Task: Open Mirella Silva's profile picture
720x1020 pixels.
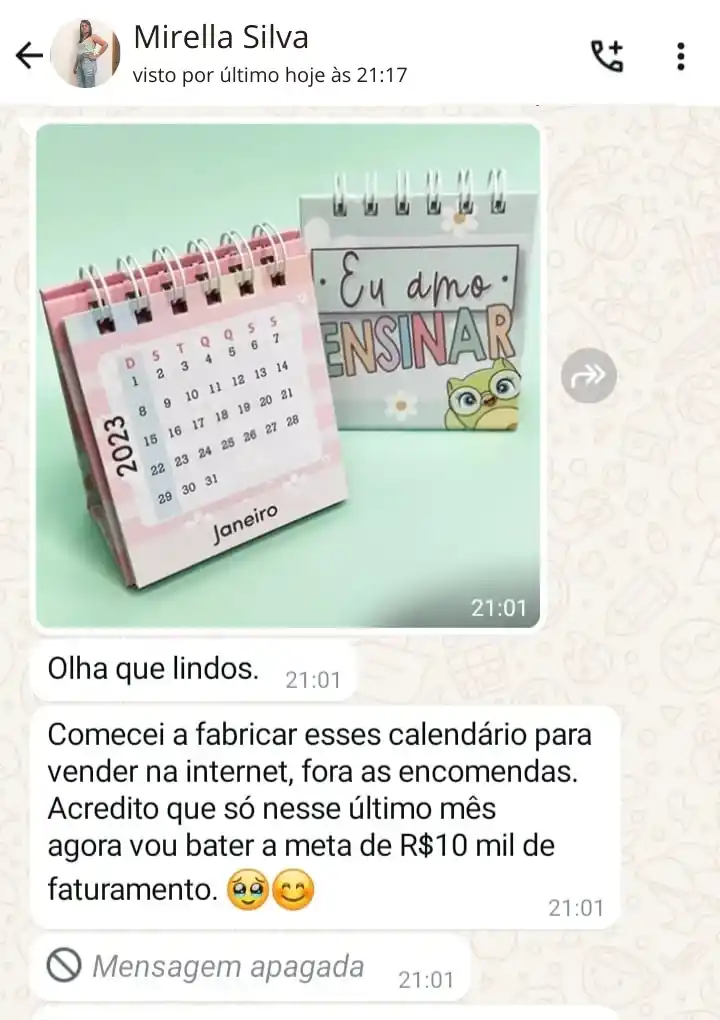Action: 85,55
